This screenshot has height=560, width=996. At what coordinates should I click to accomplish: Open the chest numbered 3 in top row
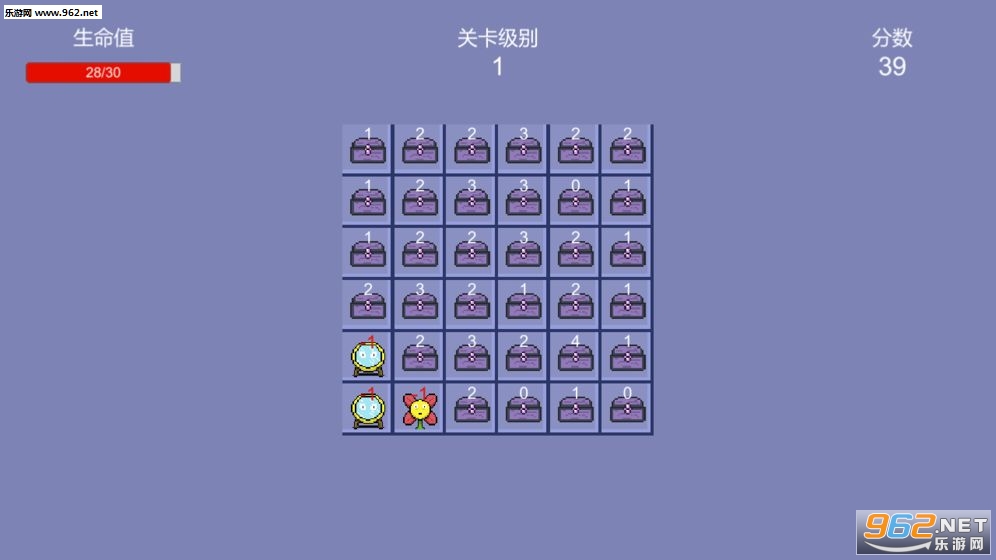[524, 149]
